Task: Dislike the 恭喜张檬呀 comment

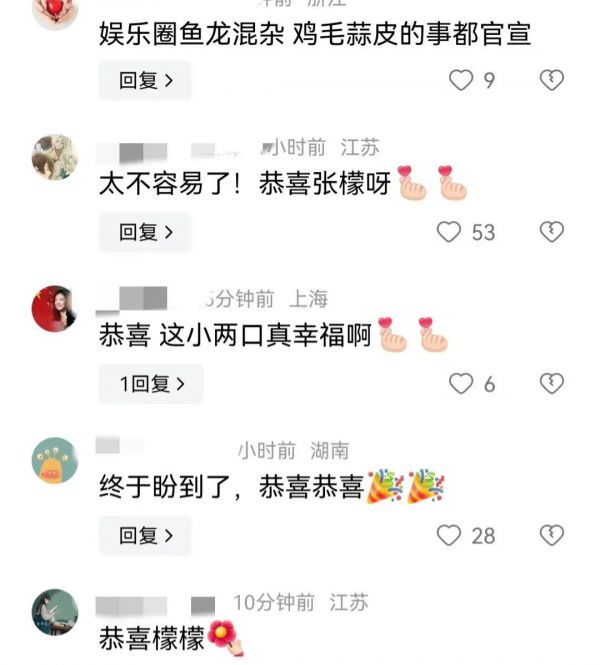Action: click(552, 232)
